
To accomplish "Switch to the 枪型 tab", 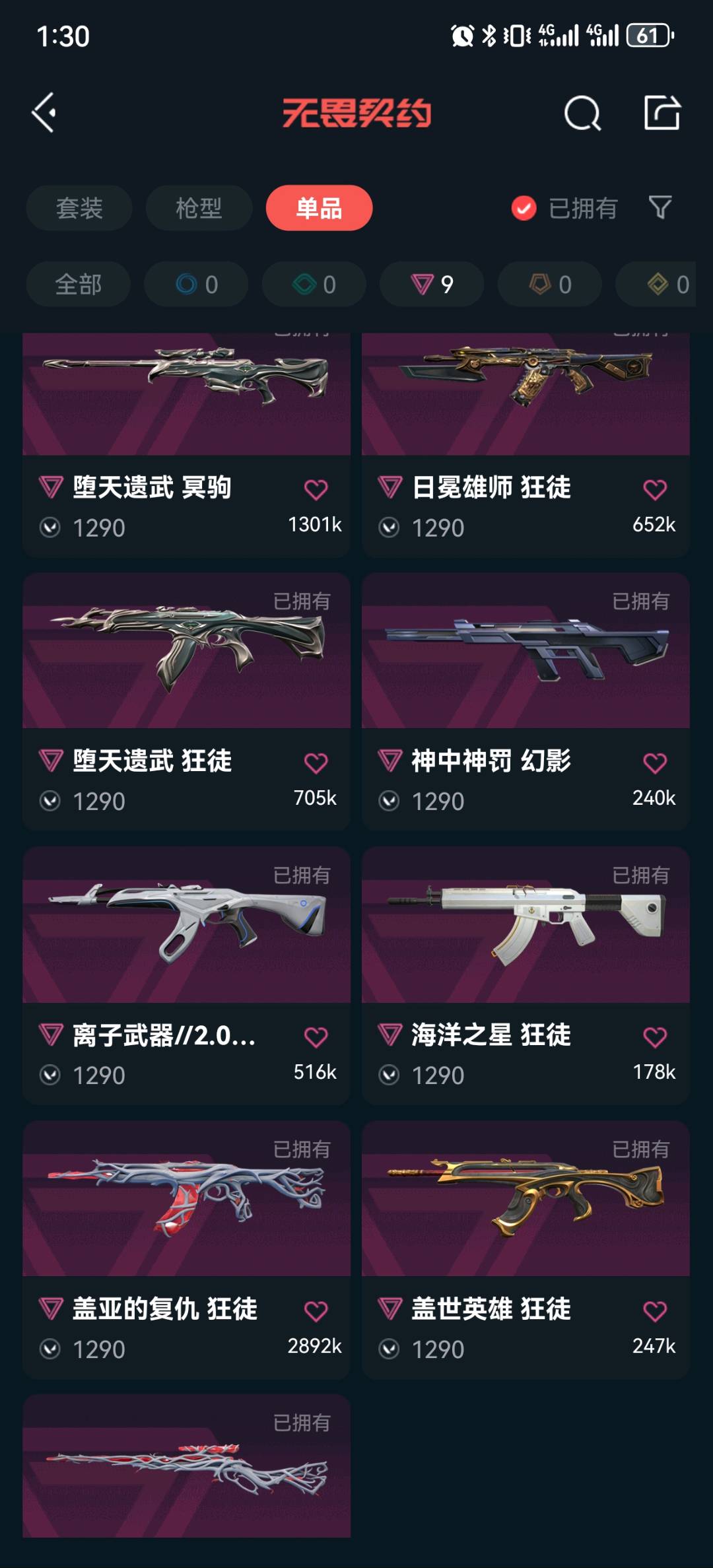I will click(x=199, y=208).
